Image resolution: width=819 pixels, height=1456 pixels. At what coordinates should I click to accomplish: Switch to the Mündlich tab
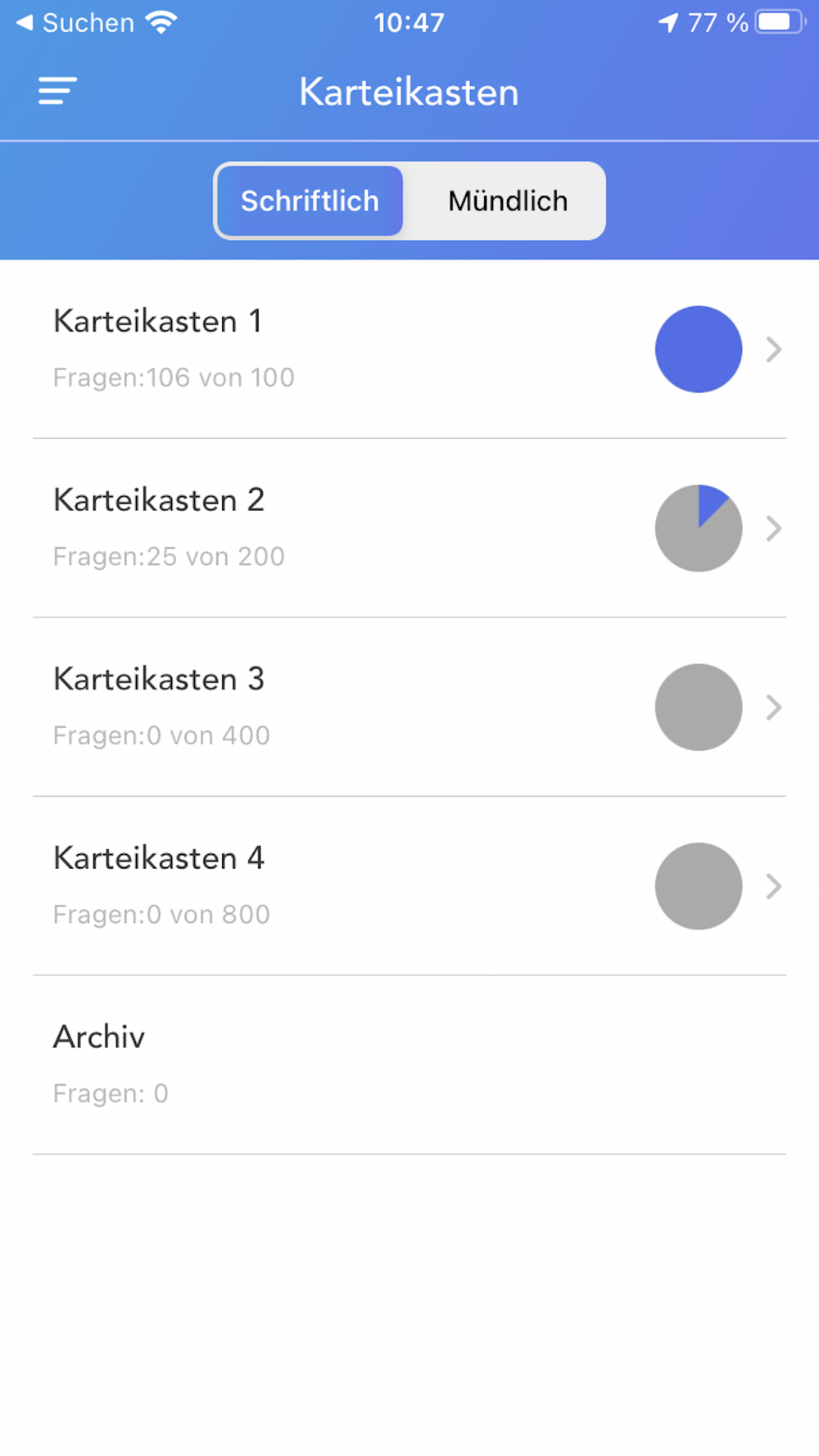click(507, 201)
